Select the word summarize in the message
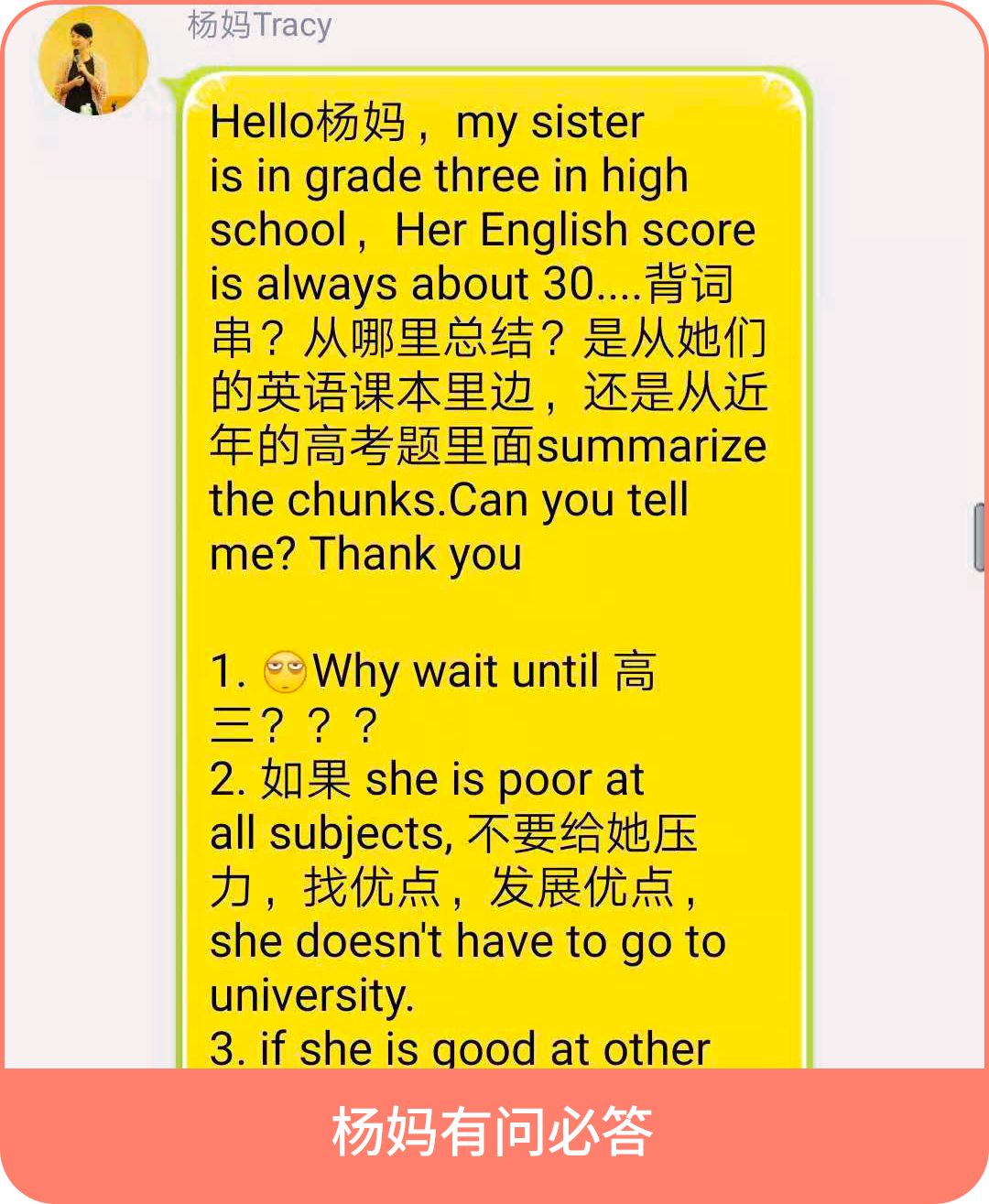Viewport: 989px width, 1204px height. (657, 447)
